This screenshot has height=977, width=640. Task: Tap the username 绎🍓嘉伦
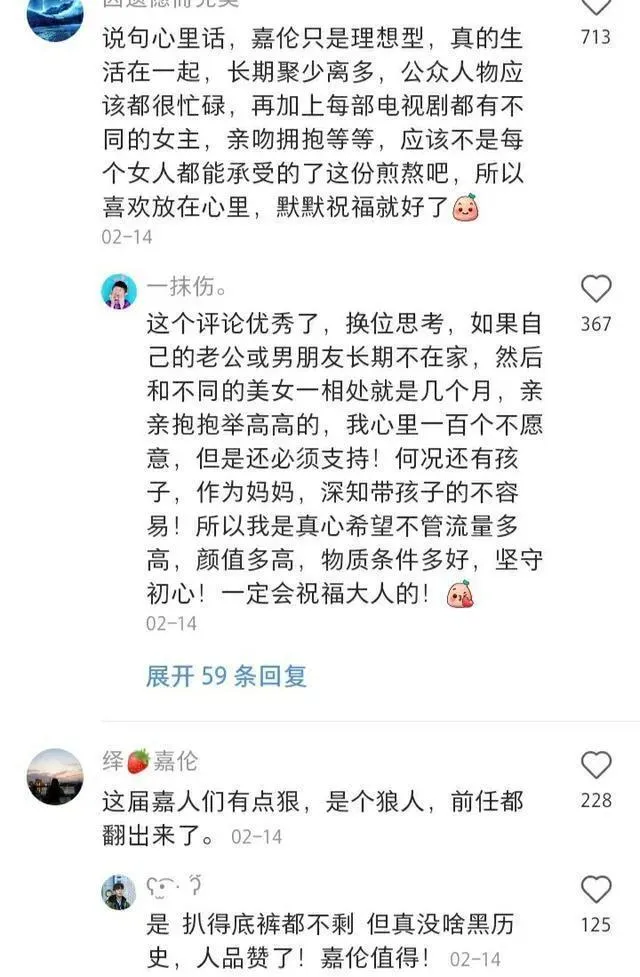click(x=150, y=762)
